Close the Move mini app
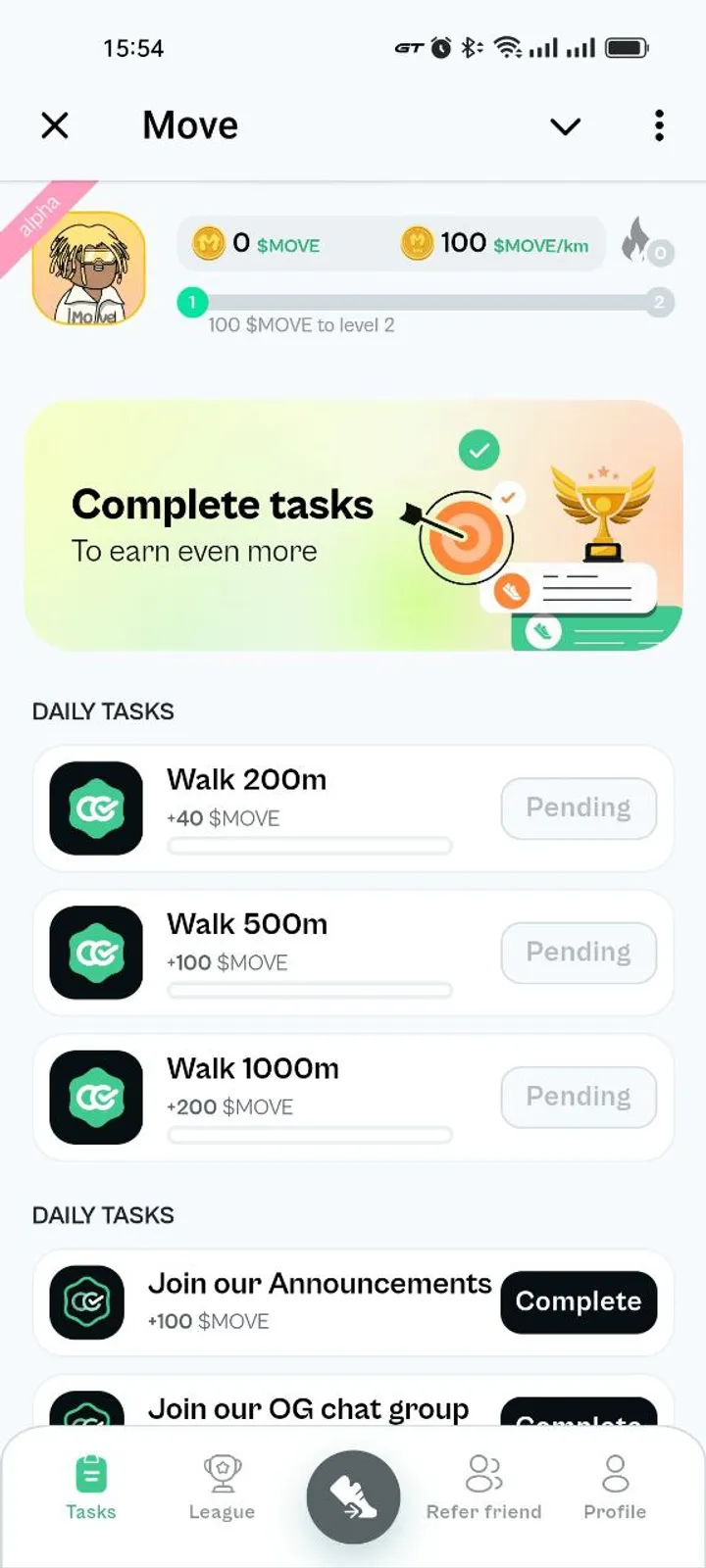 point(55,125)
